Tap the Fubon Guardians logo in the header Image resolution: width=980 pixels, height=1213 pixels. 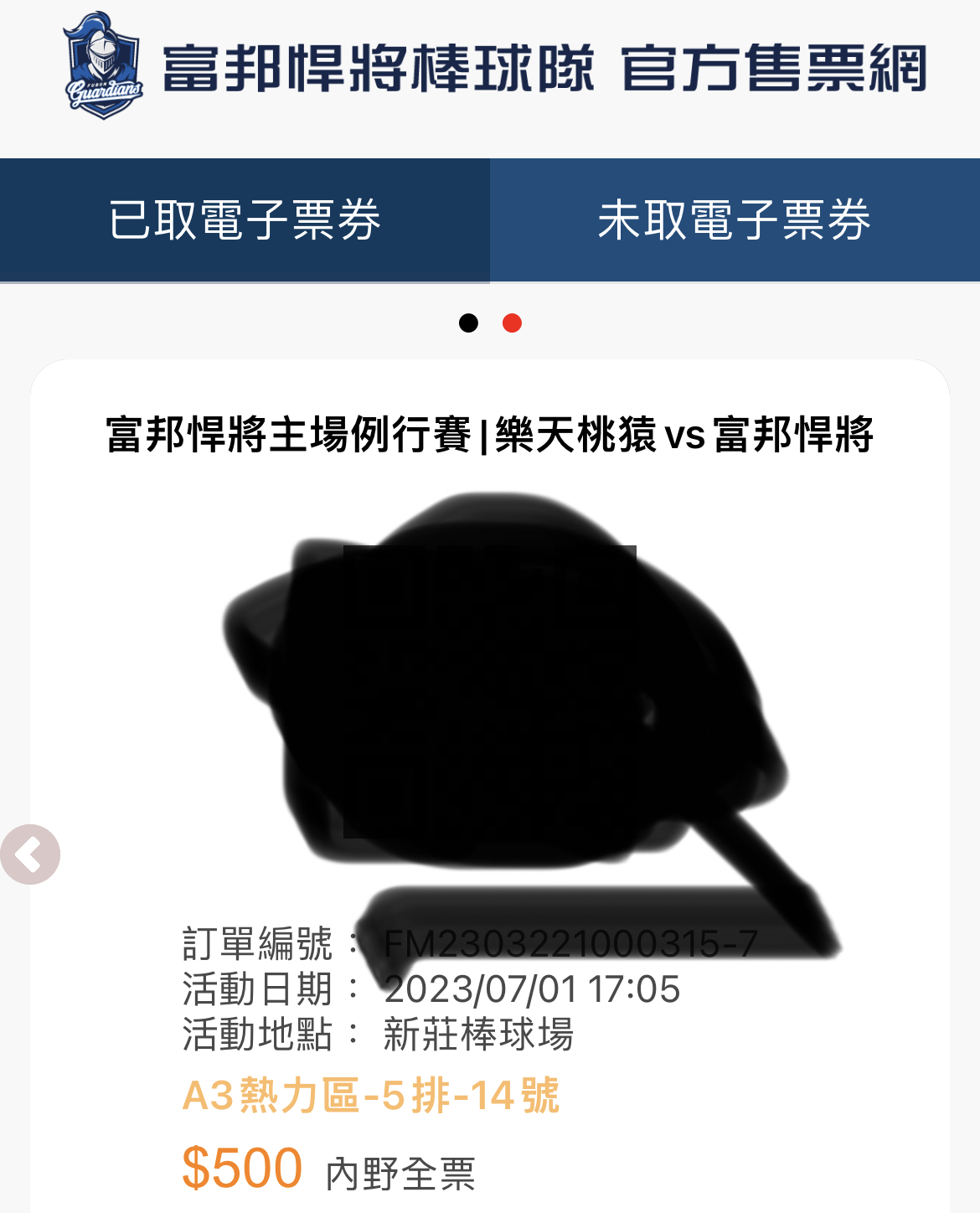point(103,66)
